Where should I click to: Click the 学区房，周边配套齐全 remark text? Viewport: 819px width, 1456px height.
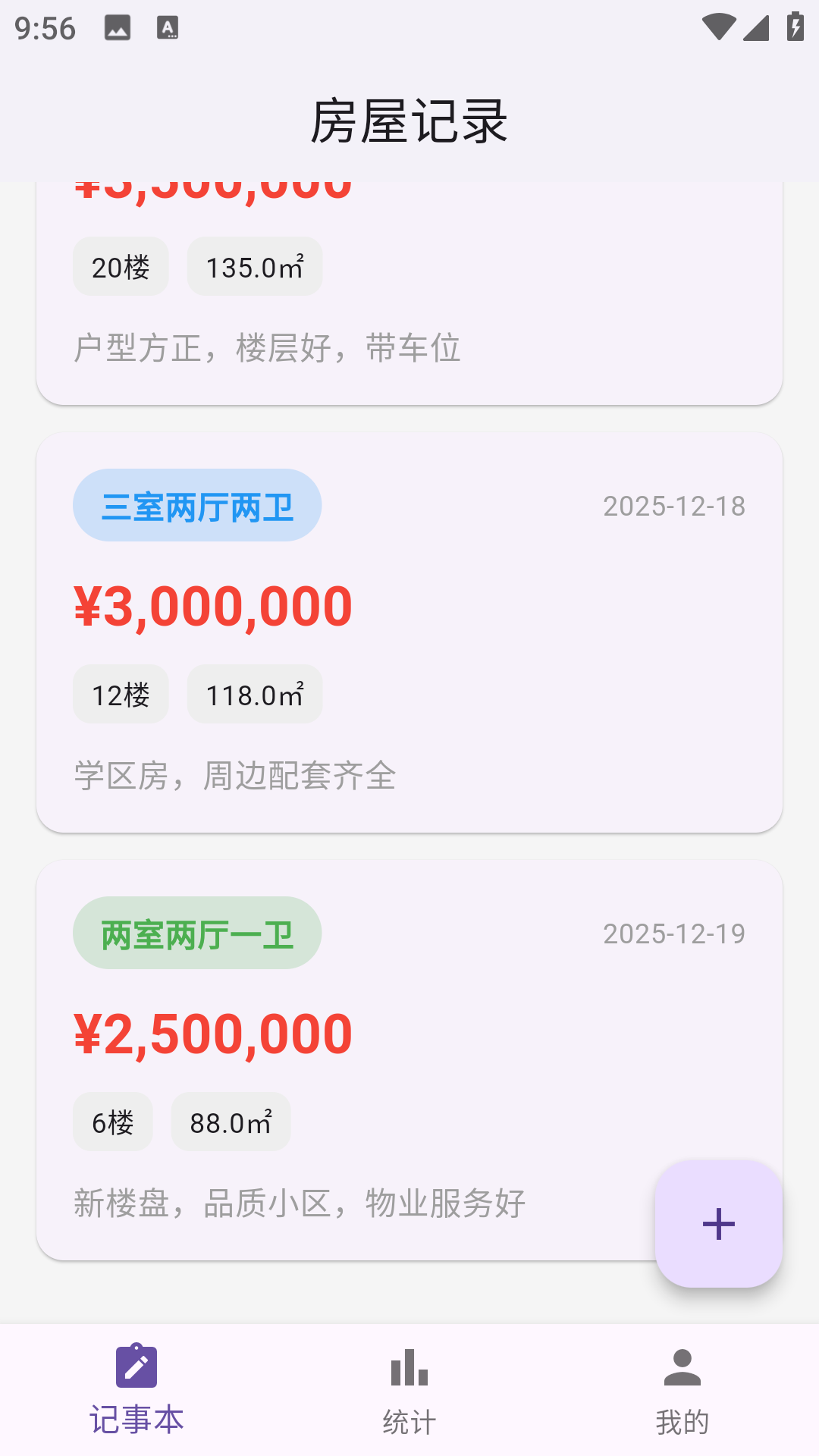click(235, 776)
